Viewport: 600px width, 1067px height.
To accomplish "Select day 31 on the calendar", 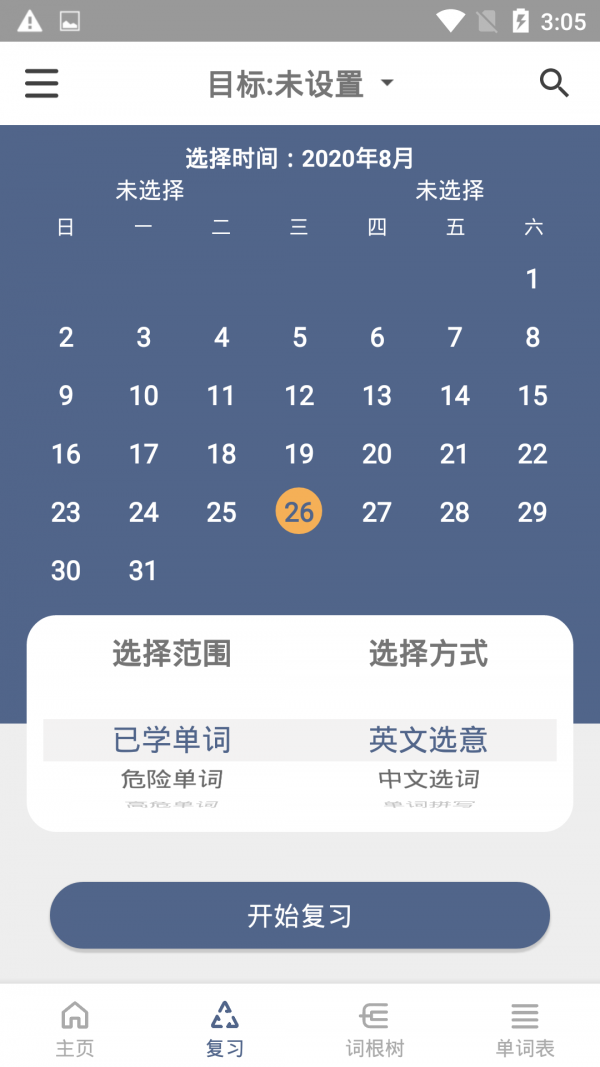I will point(143,570).
